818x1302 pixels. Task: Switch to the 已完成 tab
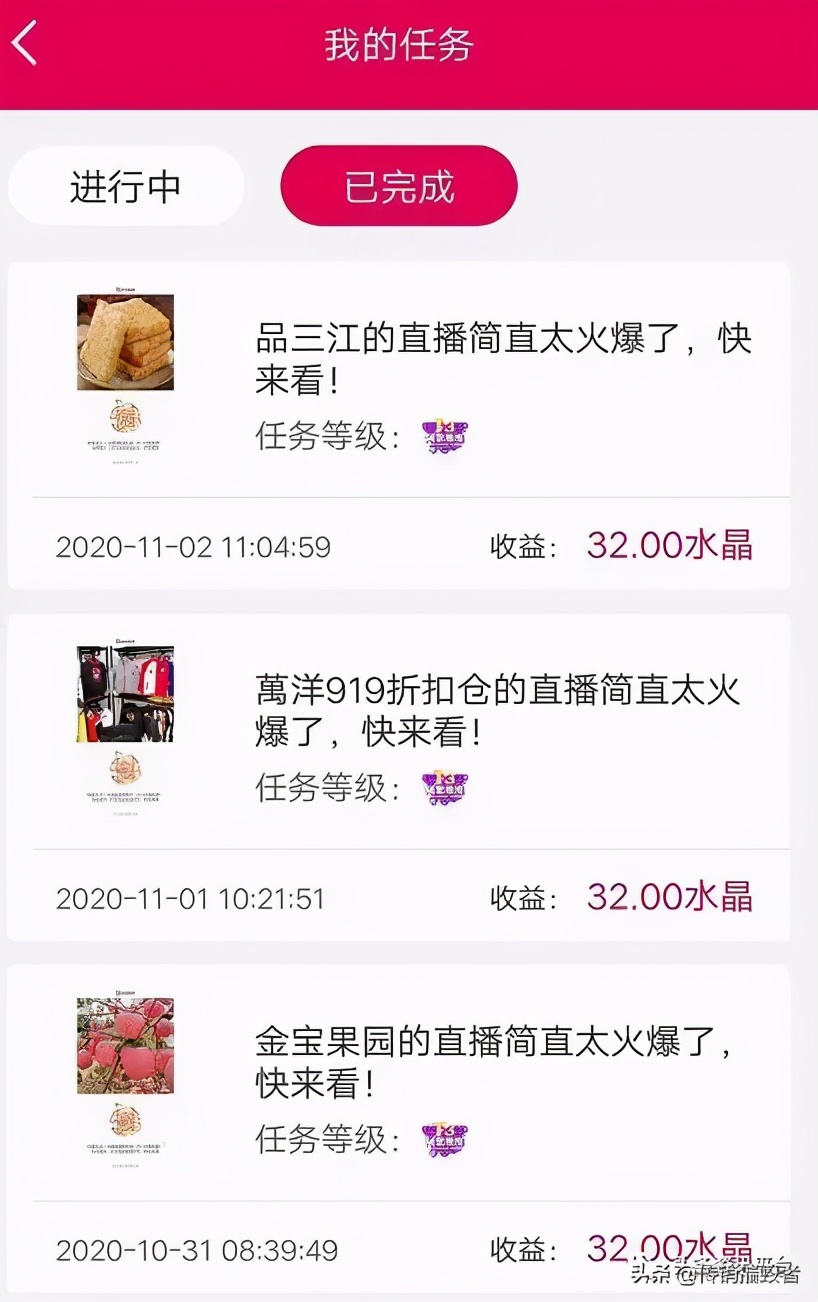398,186
